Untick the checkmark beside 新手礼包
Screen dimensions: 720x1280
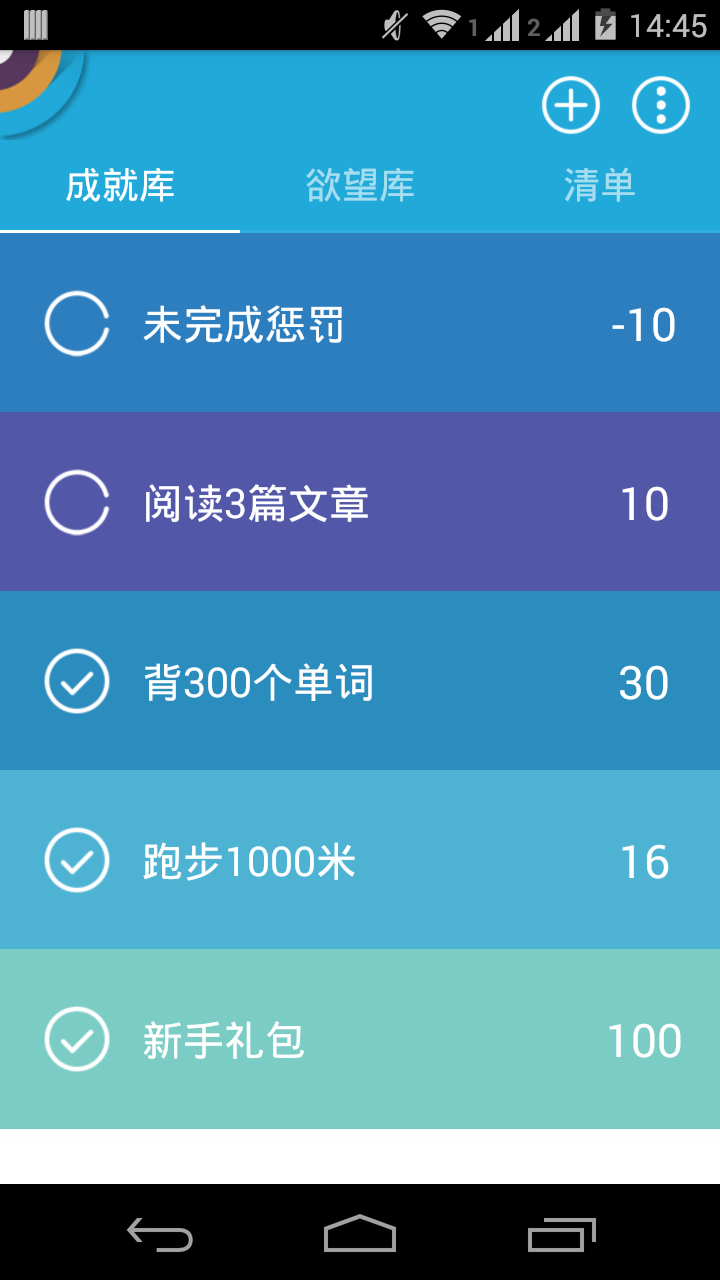[76, 1039]
